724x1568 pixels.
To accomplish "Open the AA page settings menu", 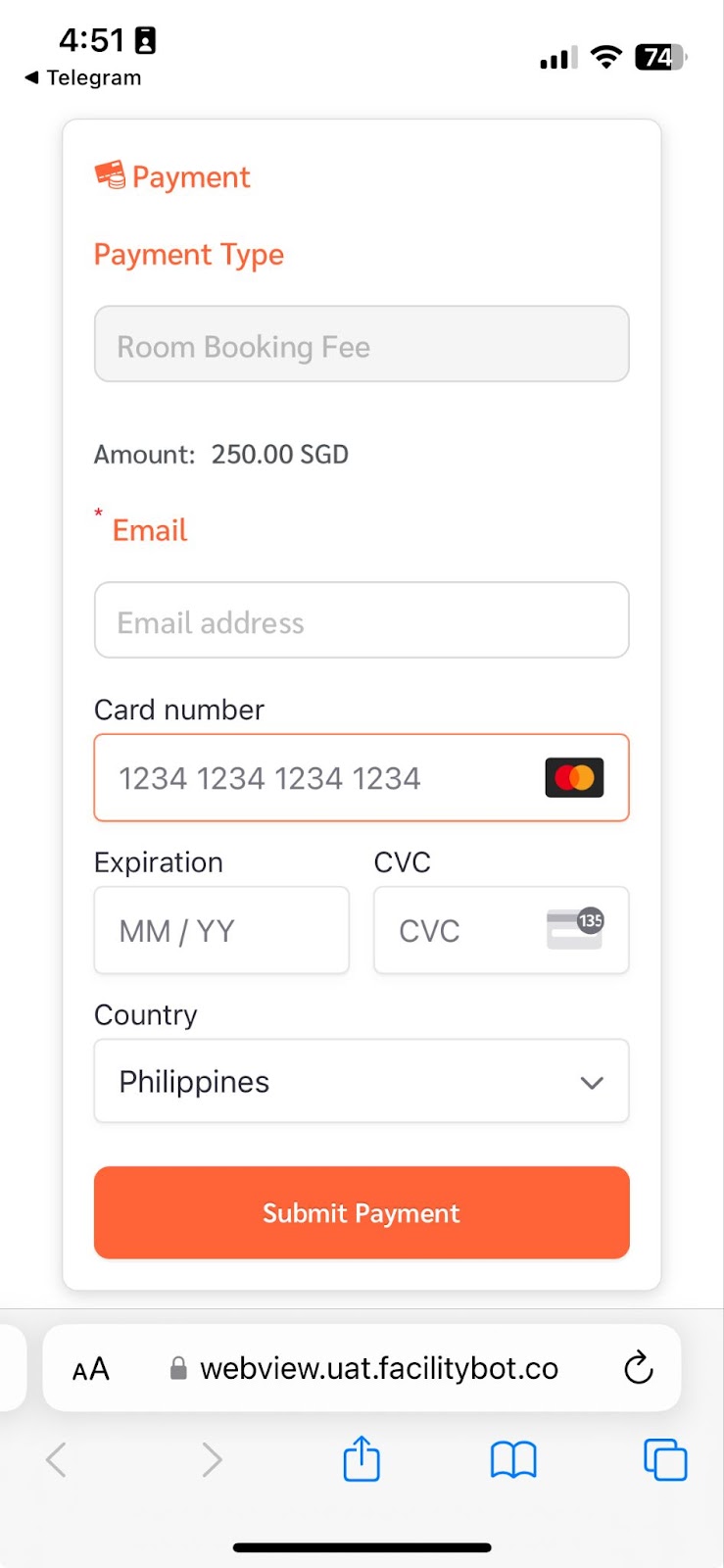I will click(91, 1369).
